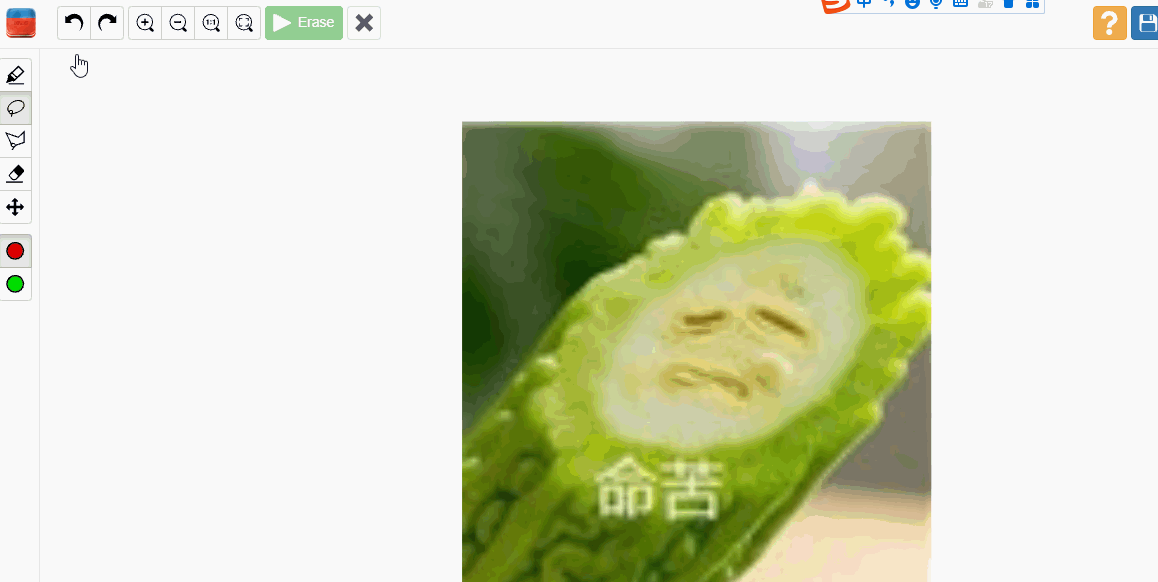Screen dimensions: 1158x582
Task: Reset zoom to 1:1 scale
Action: (x=211, y=22)
